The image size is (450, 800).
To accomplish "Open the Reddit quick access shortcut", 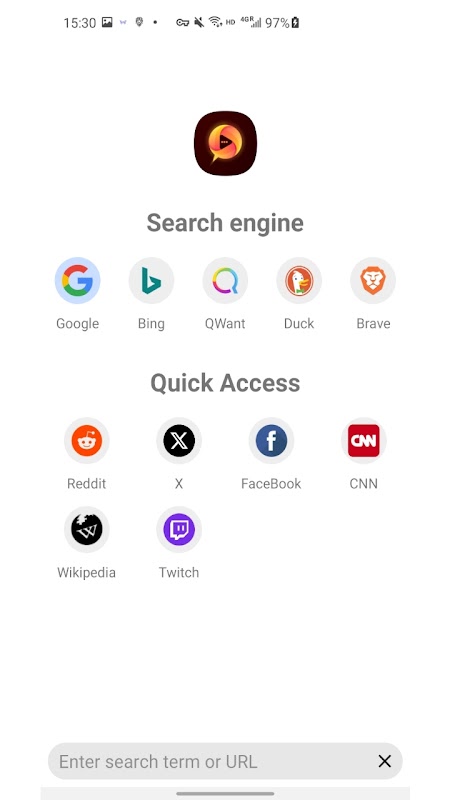I will (x=87, y=440).
